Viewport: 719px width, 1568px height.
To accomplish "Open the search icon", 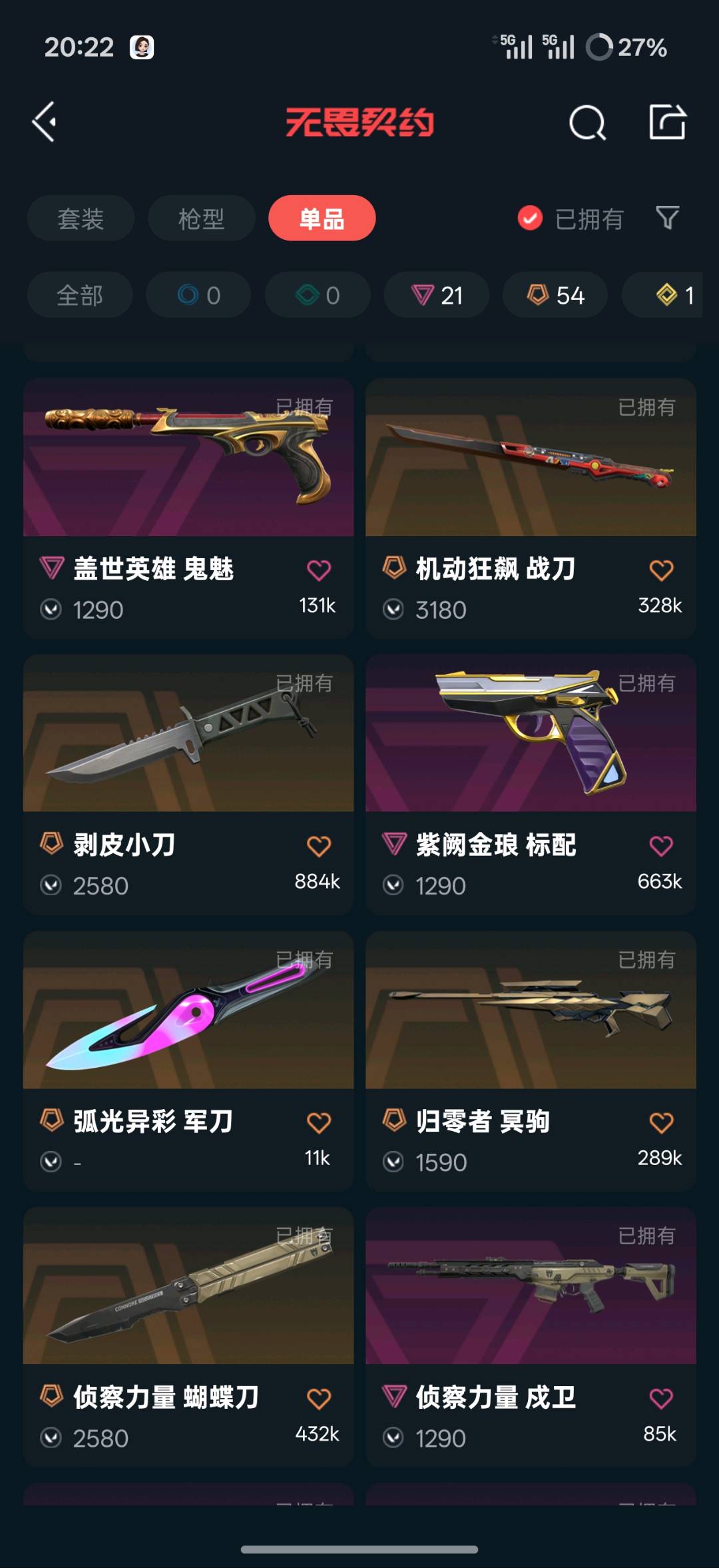I will tap(587, 123).
